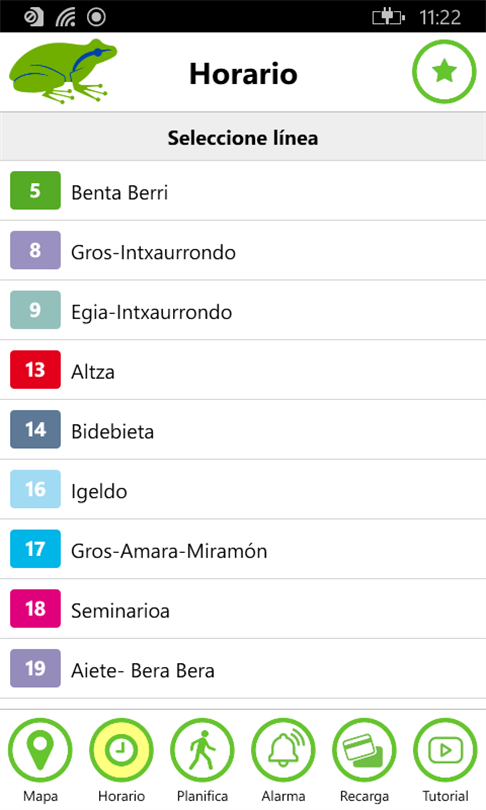
Task: Open line 8 Gros-Intxaurrondo schedule
Action: 243,251
